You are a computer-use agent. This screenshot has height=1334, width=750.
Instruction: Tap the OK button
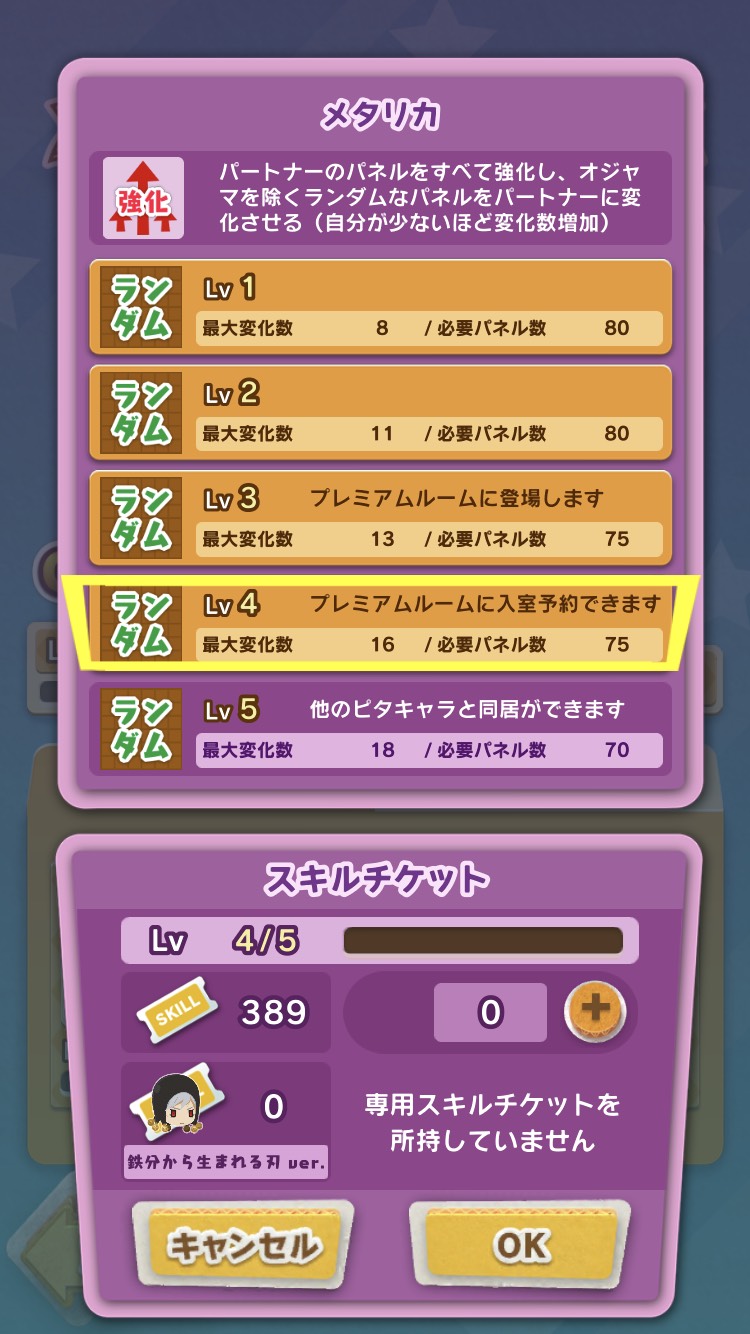click(520, 1245)
